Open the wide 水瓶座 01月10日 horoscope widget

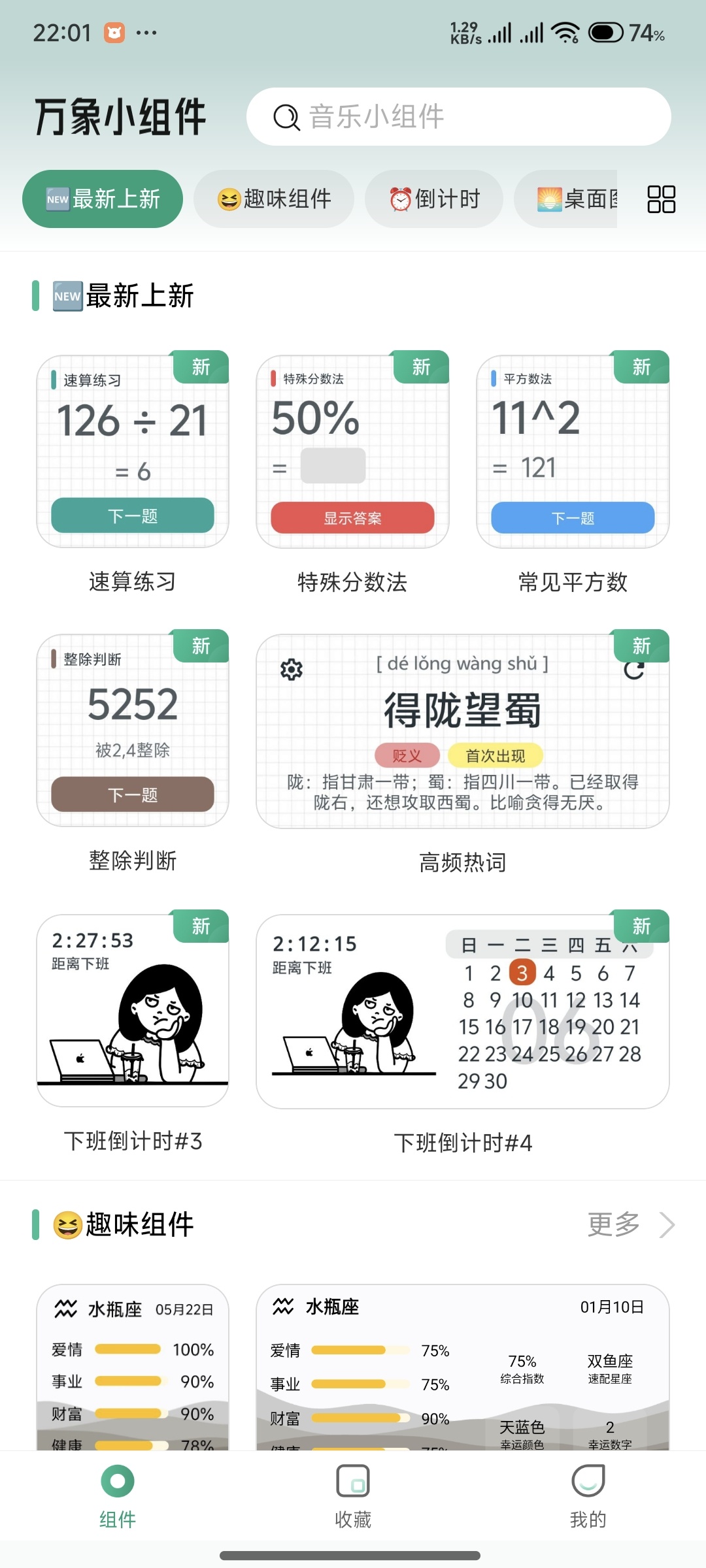tap(463, 1367)
